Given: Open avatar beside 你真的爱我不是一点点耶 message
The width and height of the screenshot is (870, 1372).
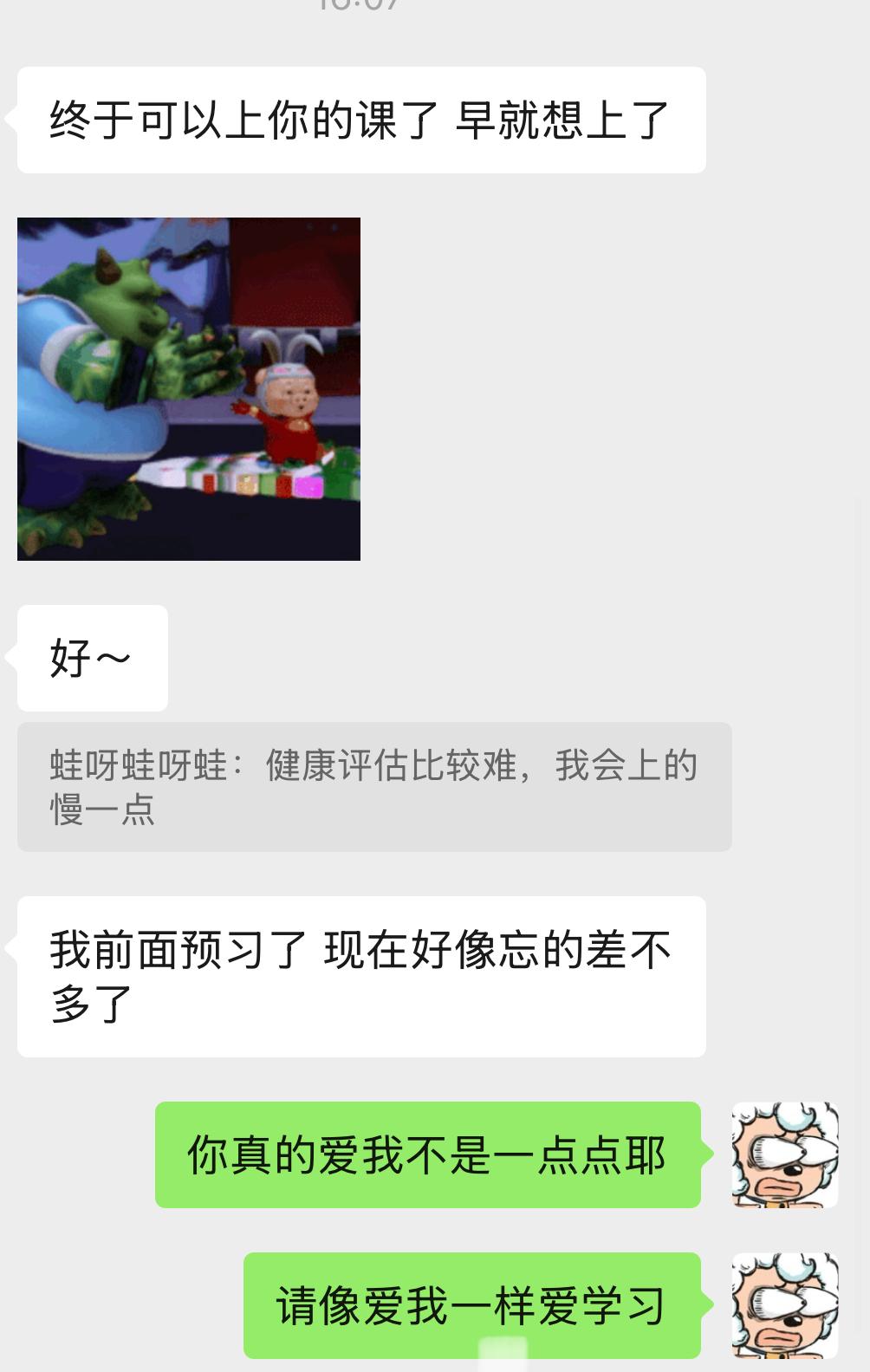Looking at the screenshot, I should (784, 1154).
